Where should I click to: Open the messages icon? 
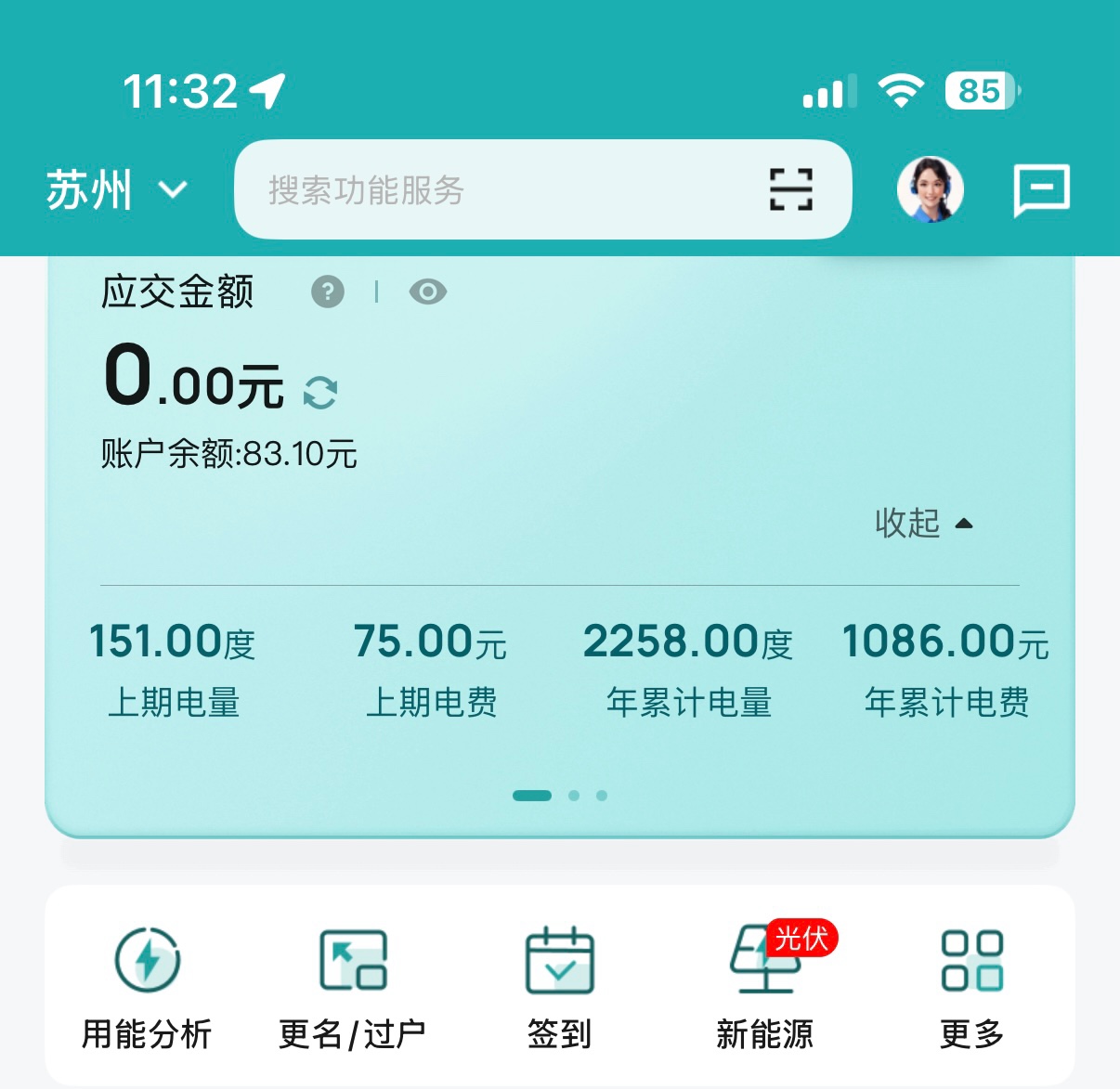pos(1040,189)
